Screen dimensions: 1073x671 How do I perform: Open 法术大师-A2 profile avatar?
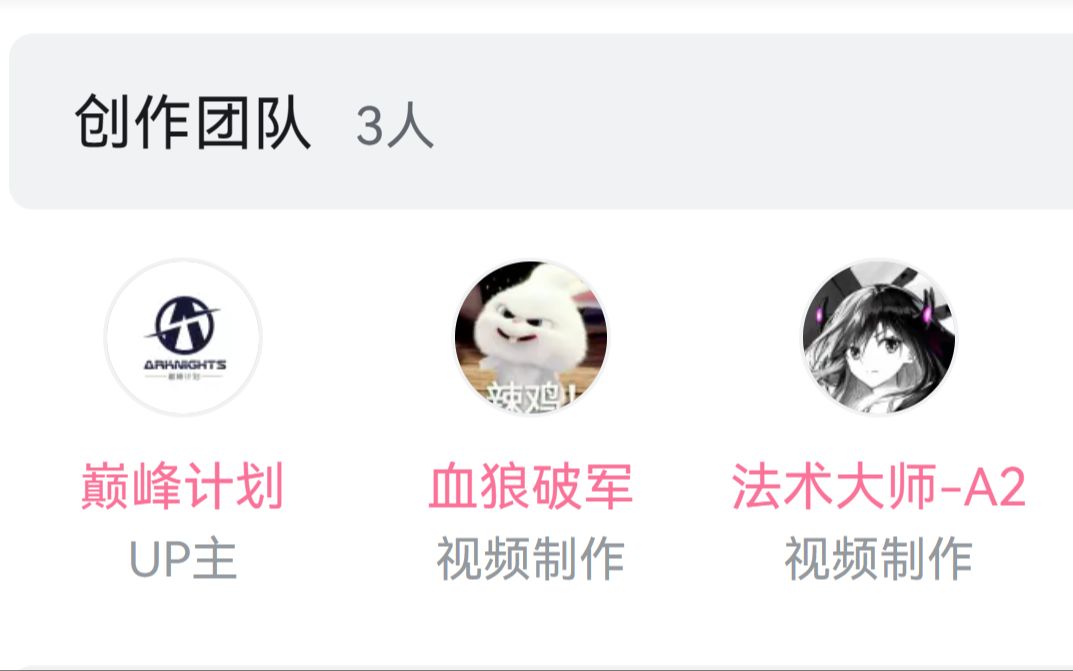pyautogui.click(x=879, y=337)
